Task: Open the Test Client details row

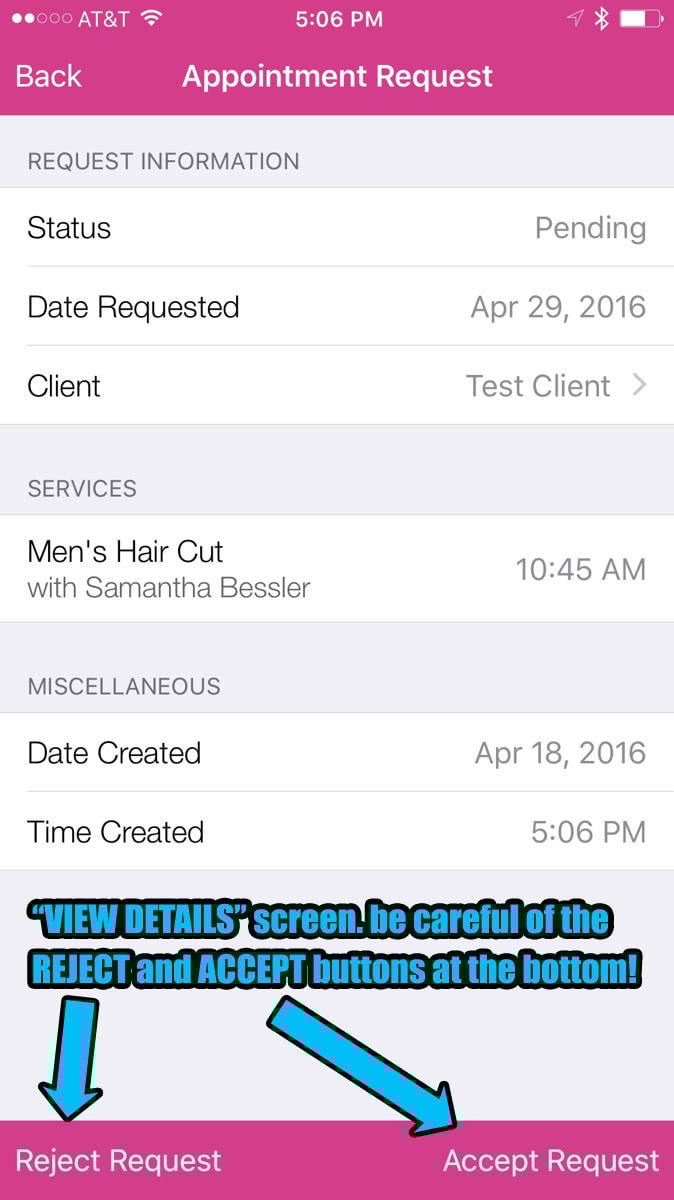Action: 337,386
